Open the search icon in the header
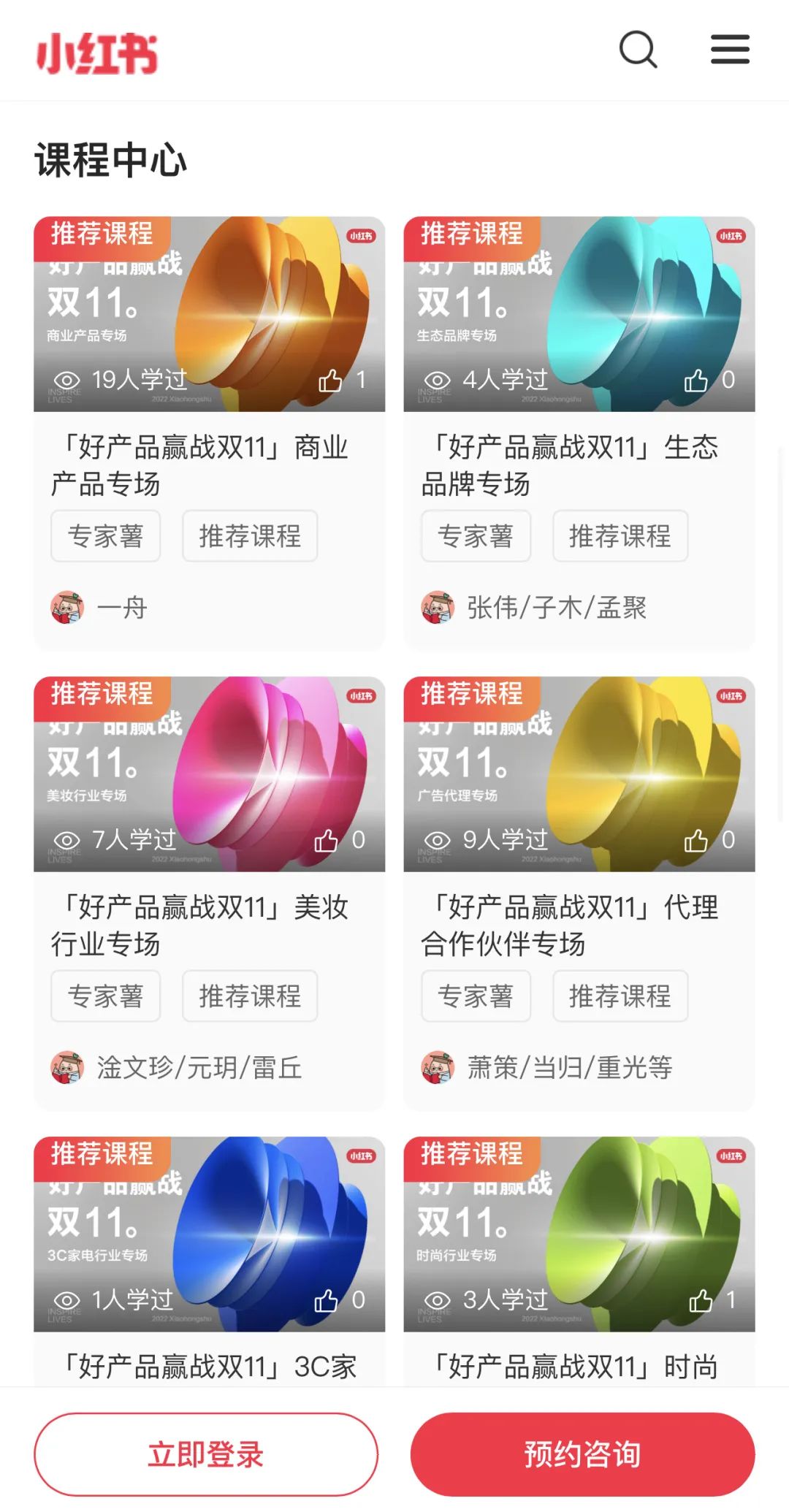Image resolution: width=789 pixels, height=1512 pixels. point(638,50)
